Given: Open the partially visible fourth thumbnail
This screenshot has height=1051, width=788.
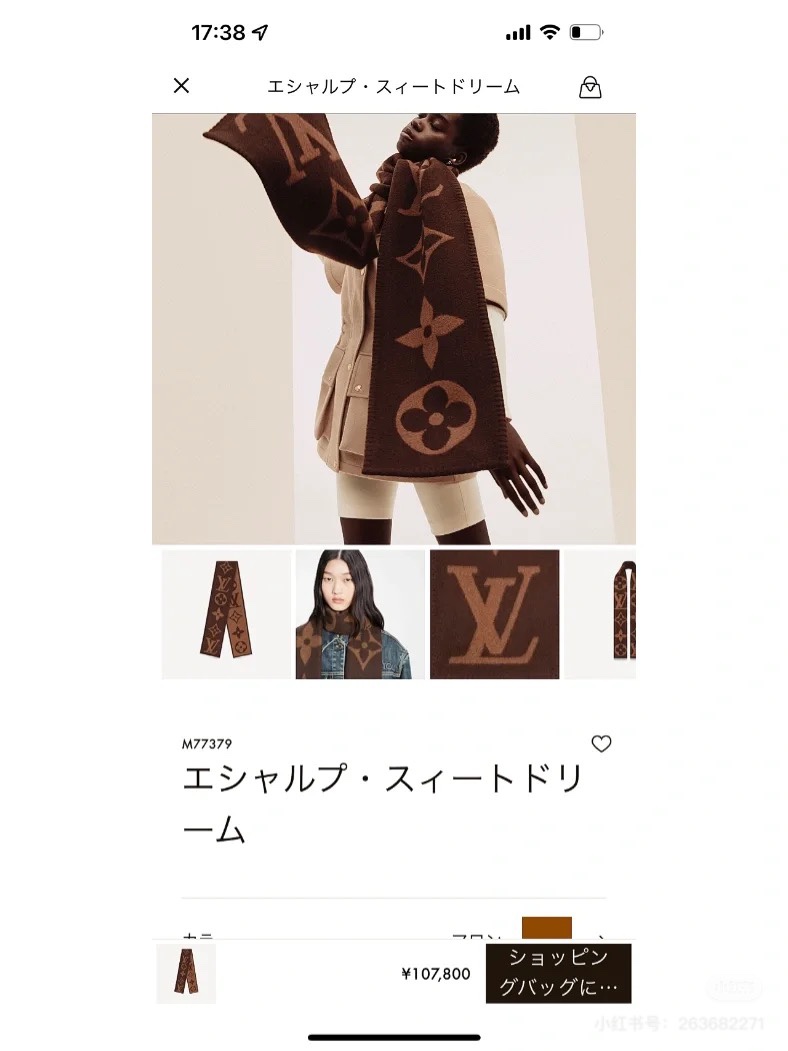Looking at the screenshot, I should pyautogui.click(x=603, y=614).
